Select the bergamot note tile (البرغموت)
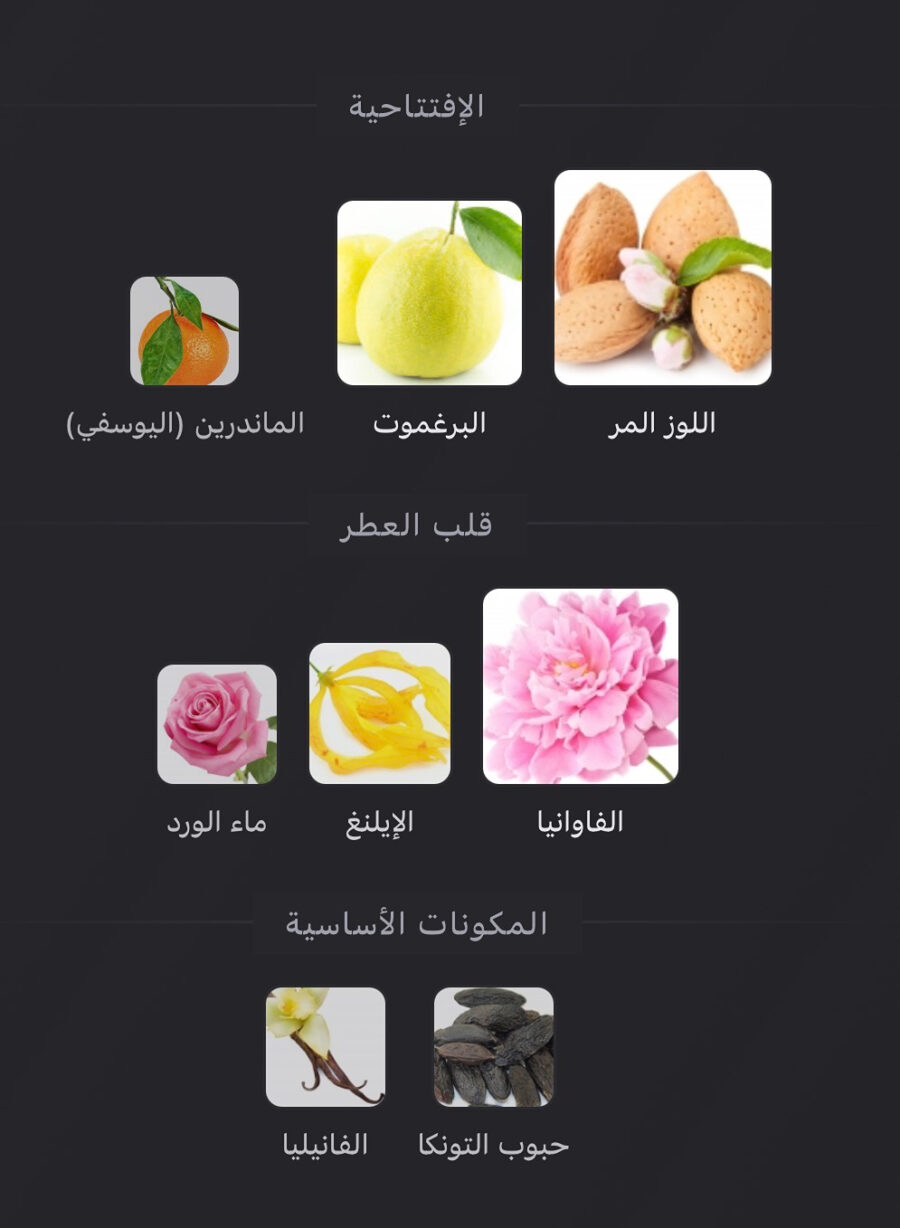The width and height of the screenshot is (900, 1228). (x=429, y=293)
